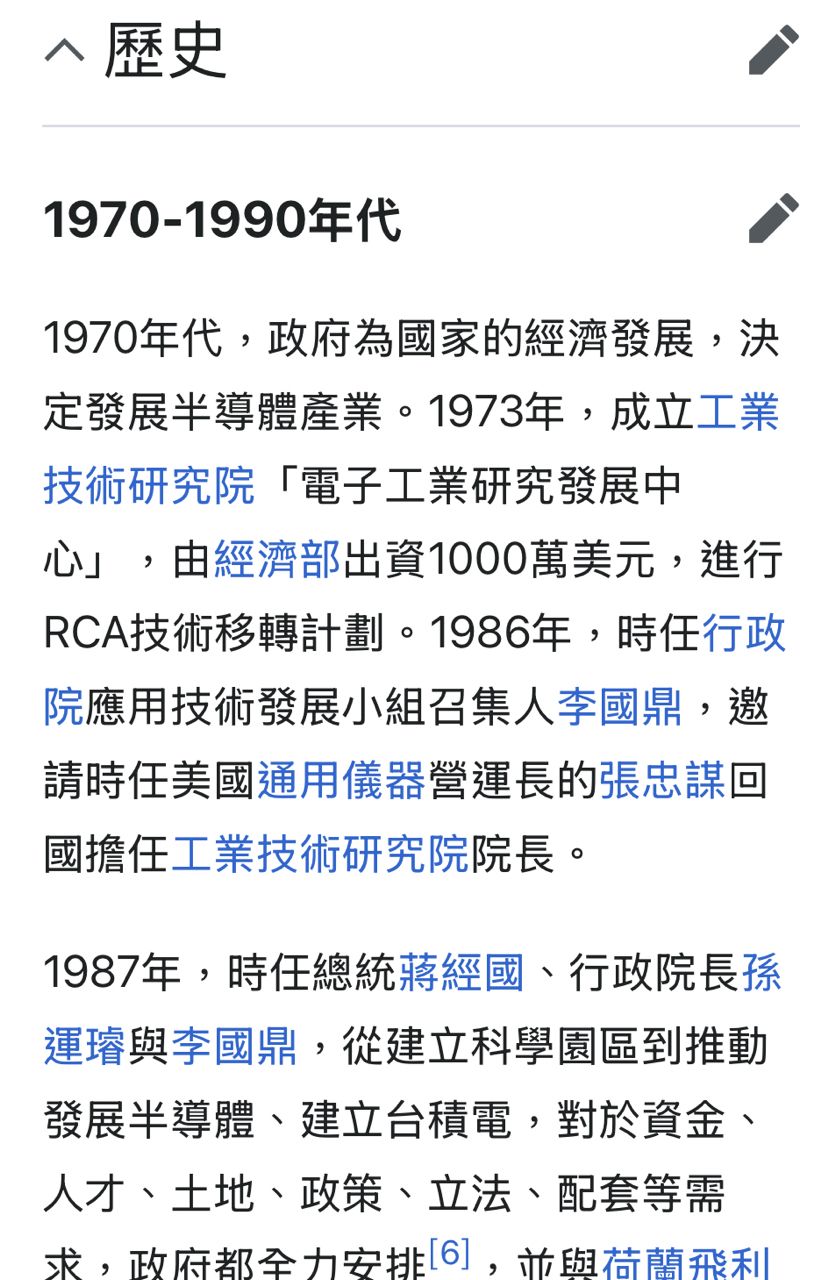Collapse the 歷史 section

click(x=65, y=51)
